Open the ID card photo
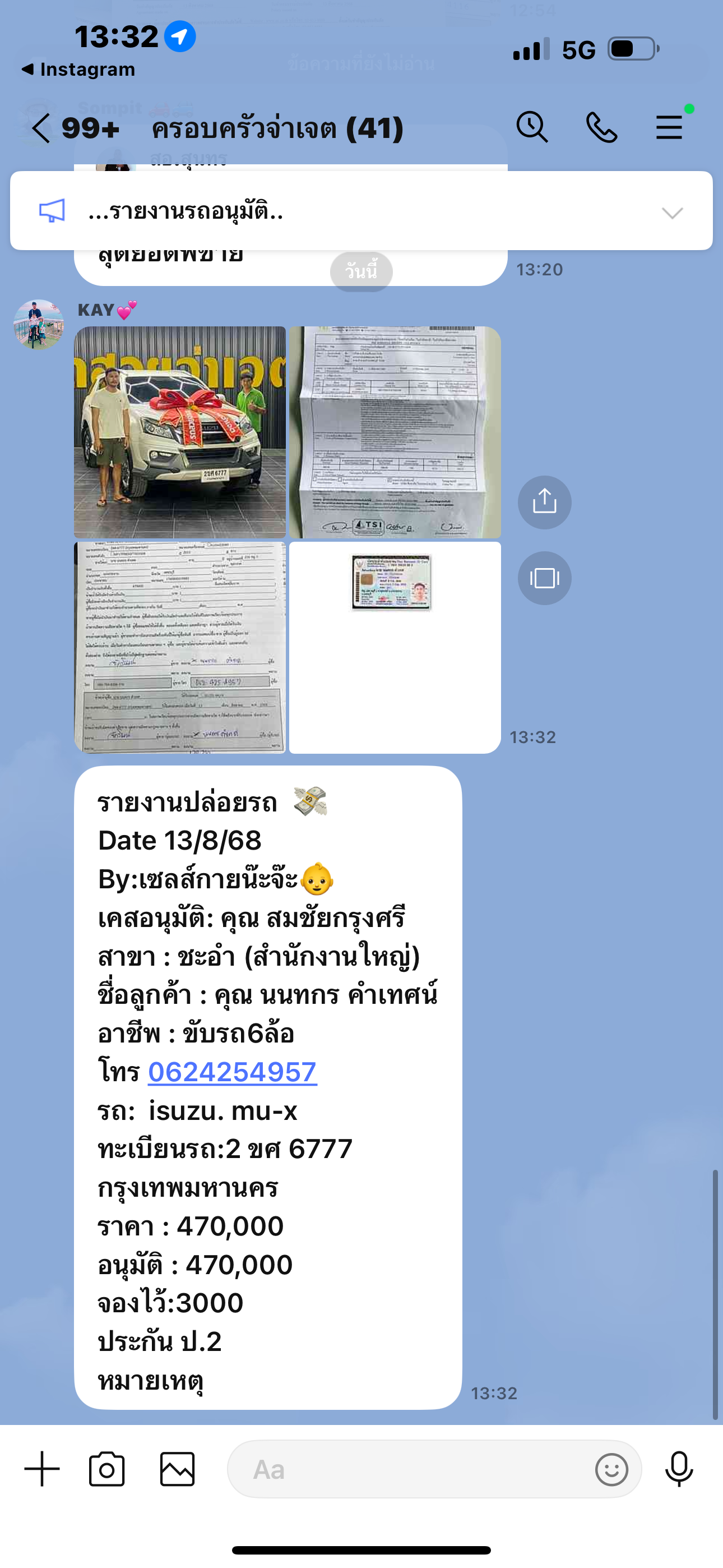 coord(395,647)
